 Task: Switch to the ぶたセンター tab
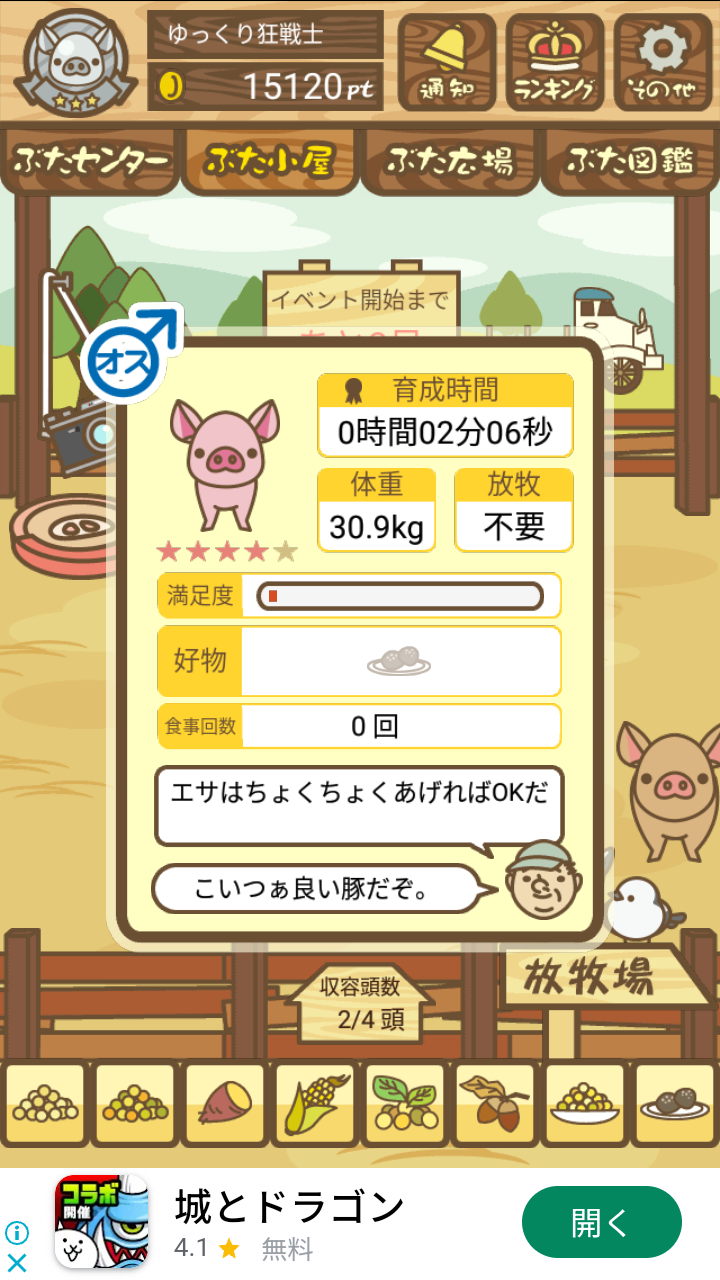pyautogui.click(x=91, y=160)
